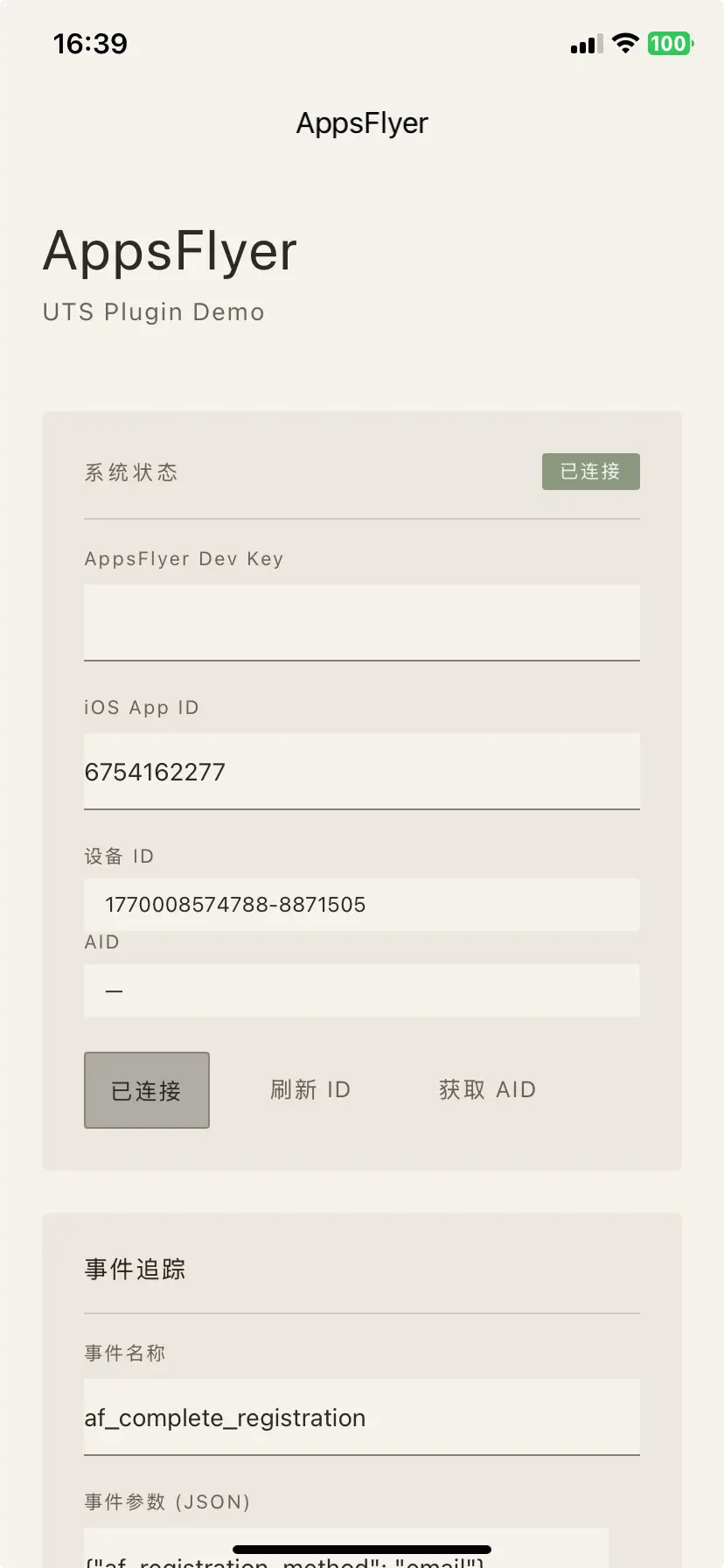724x1568 pixels.
Task: Tap the 已连接 button beside 刷新 ID
Action: pos(147,1090)
